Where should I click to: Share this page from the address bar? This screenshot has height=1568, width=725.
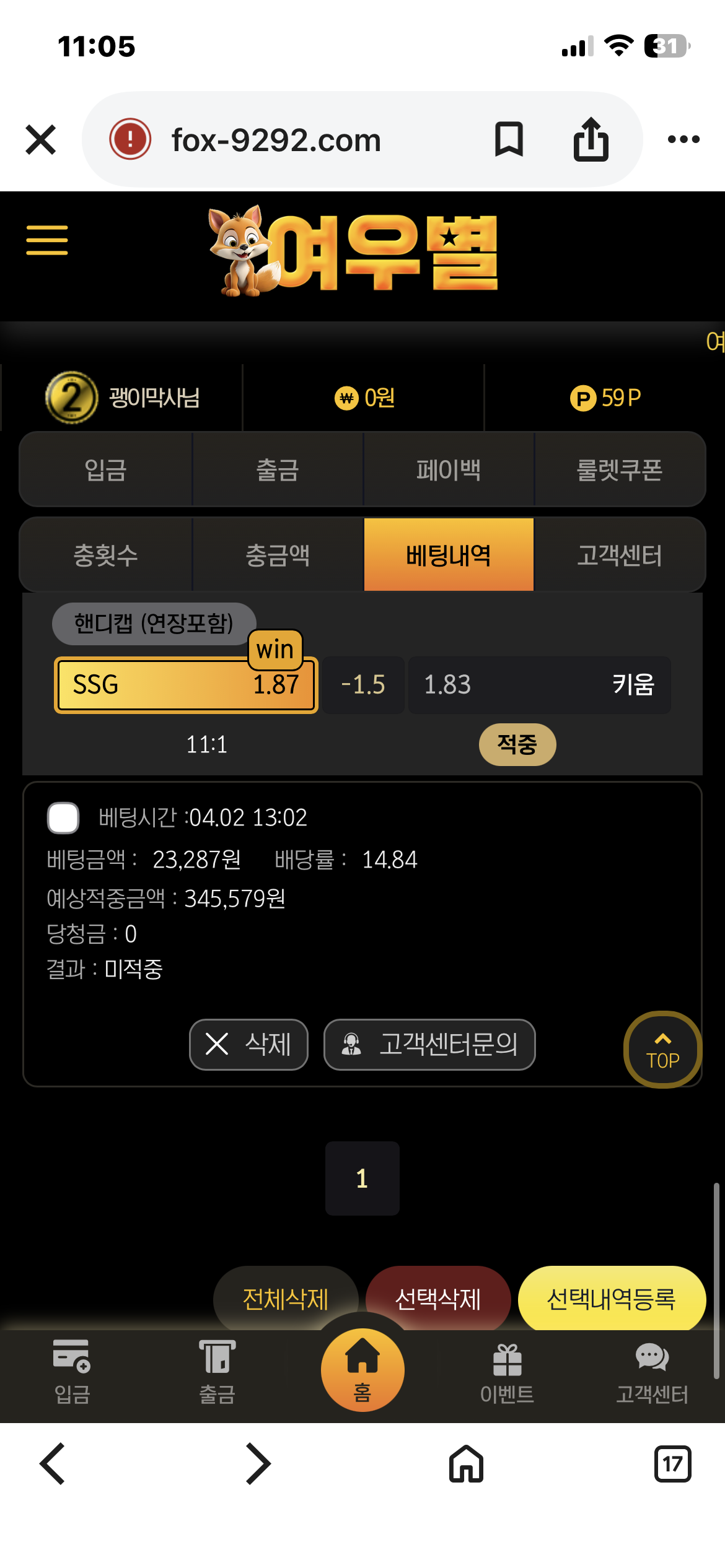coord(591,139)
